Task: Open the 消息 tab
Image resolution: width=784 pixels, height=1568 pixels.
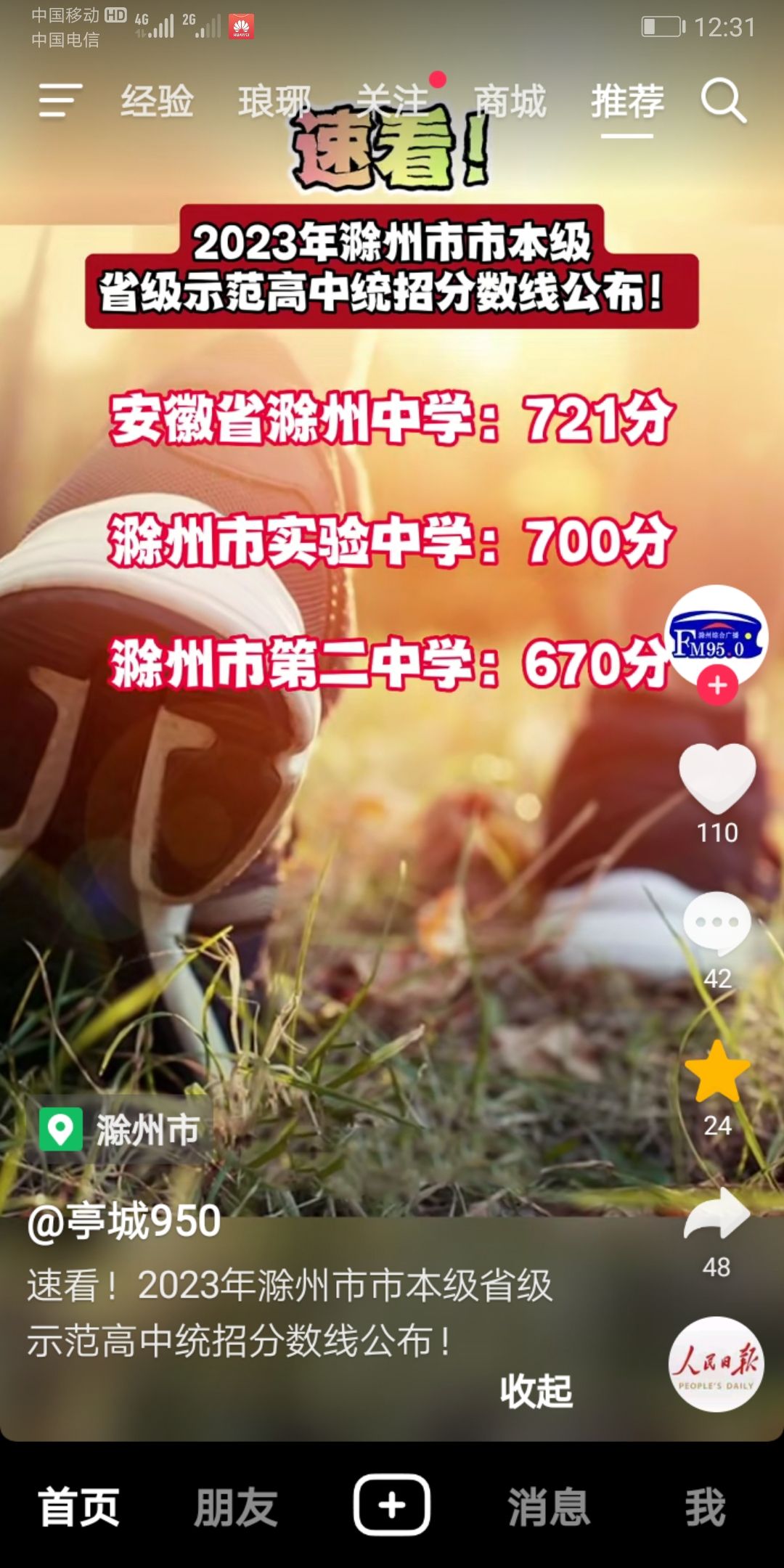Action: point(549,1506)
